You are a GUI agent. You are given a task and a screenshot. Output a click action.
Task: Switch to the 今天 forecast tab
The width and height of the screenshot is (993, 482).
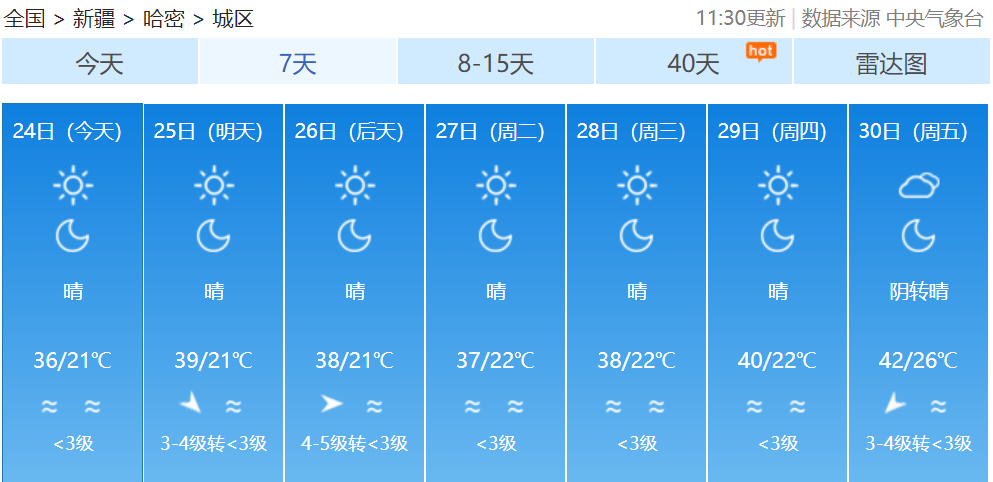click(x=100, y=63)
